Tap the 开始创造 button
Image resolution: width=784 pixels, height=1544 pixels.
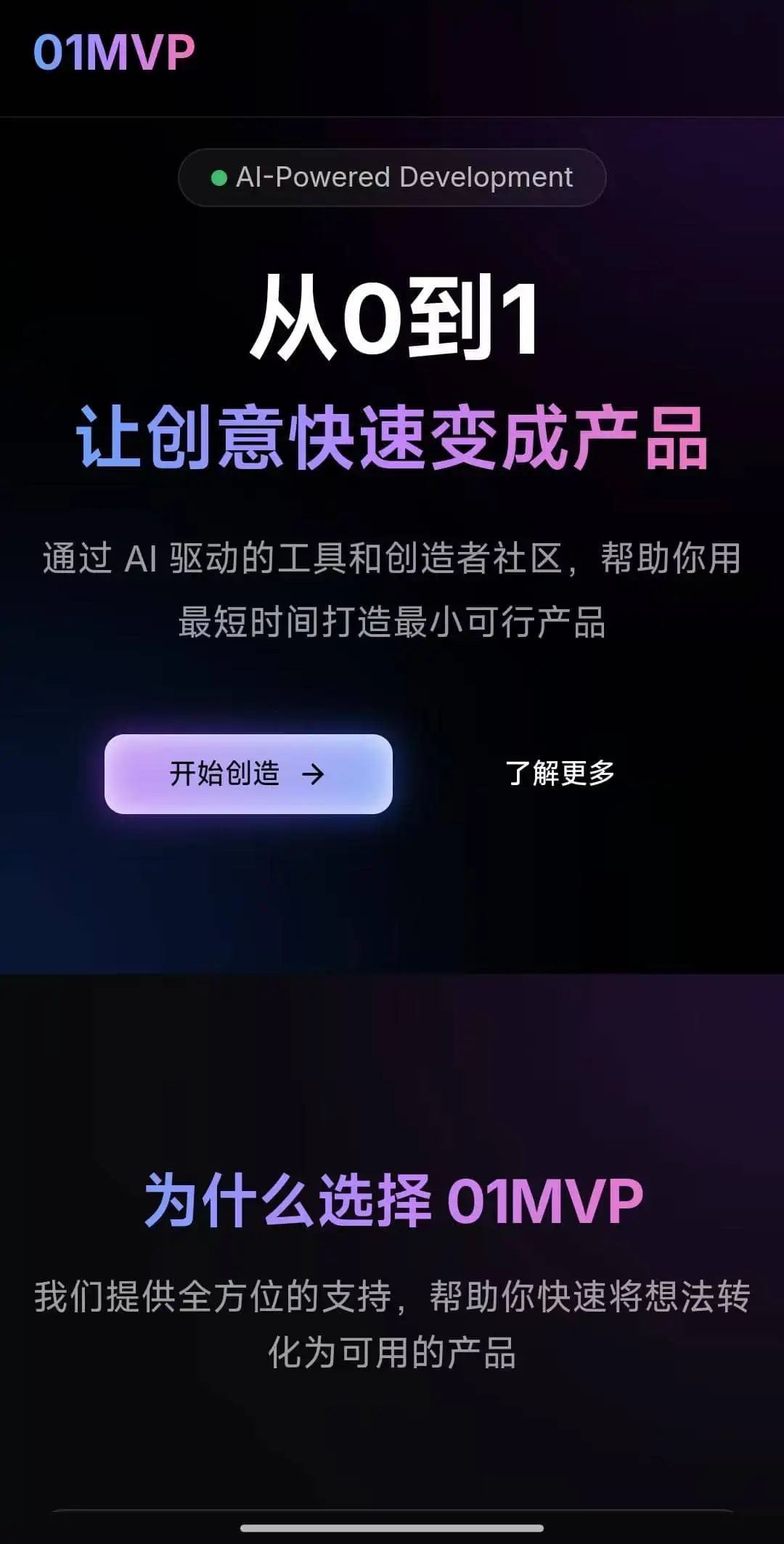248,773
